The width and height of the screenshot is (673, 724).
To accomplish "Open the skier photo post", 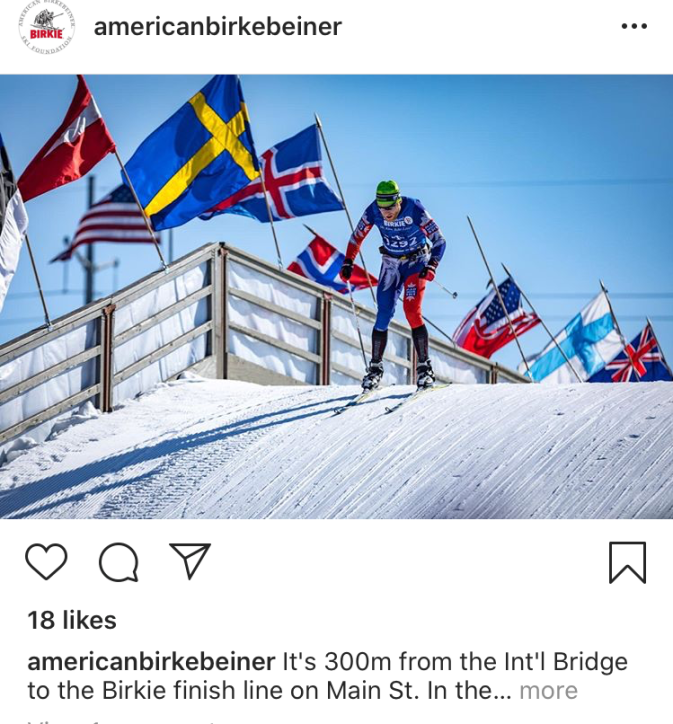I will point(336,296).
